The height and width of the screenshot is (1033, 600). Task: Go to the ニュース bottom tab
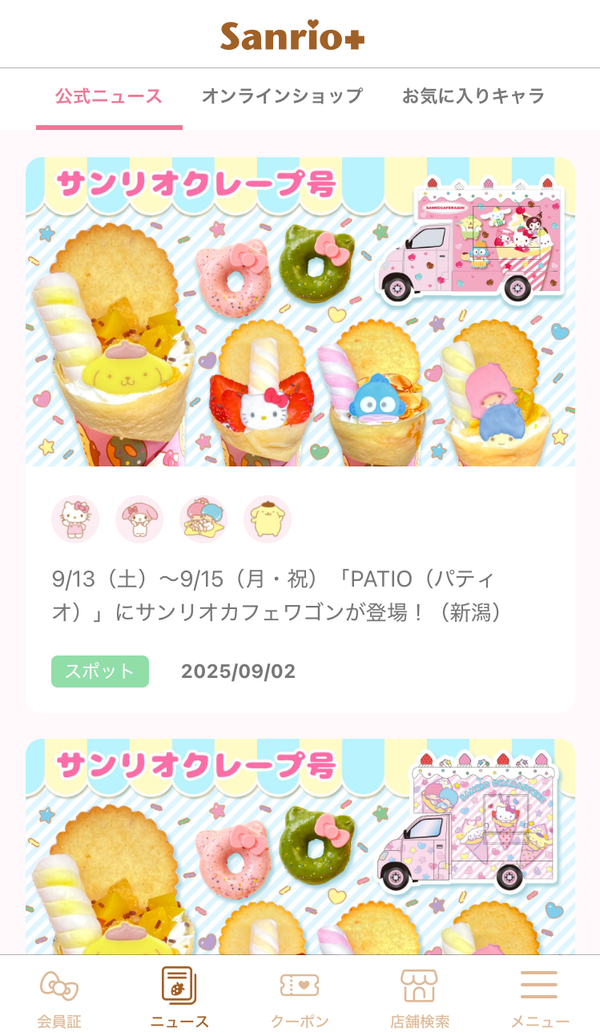[x=179, y=996]
